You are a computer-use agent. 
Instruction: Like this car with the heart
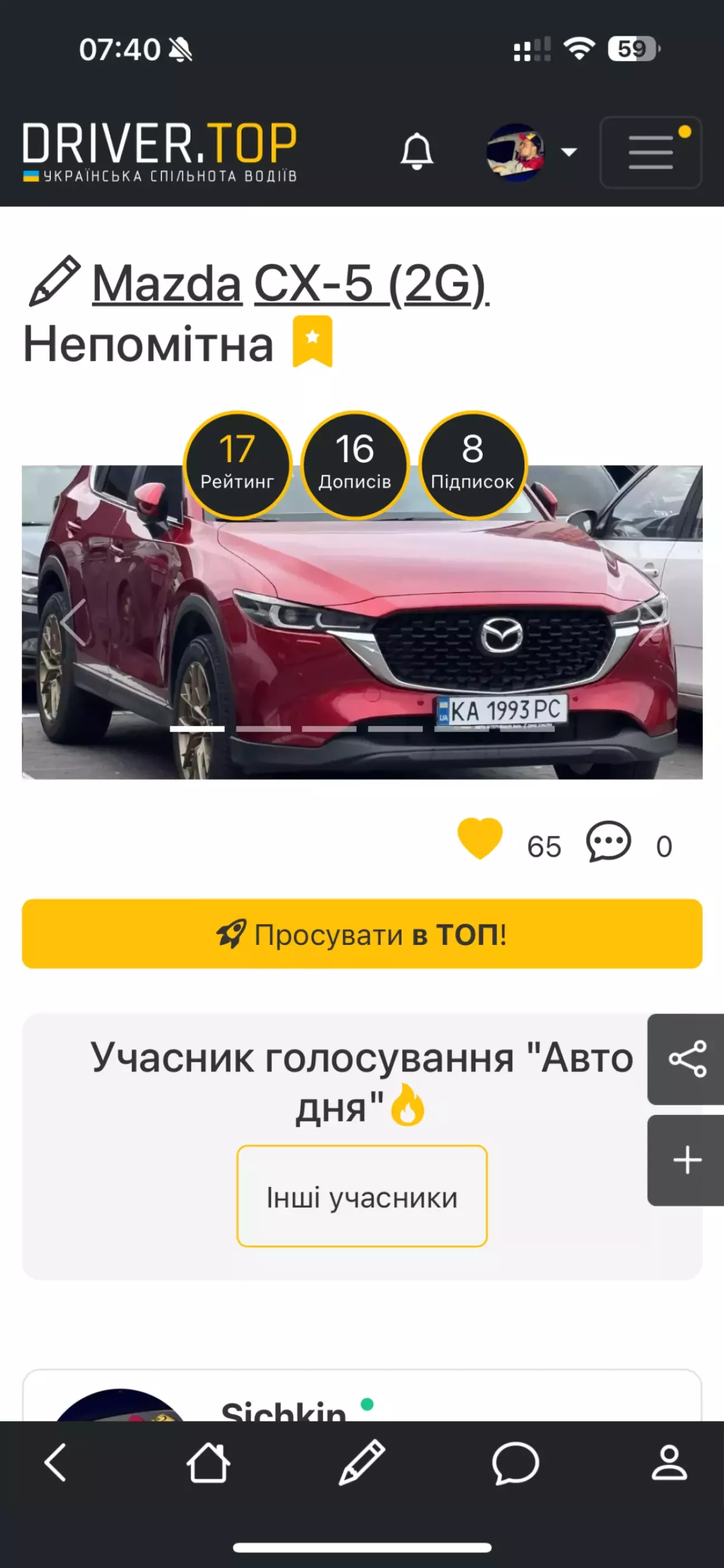(480, 839)
